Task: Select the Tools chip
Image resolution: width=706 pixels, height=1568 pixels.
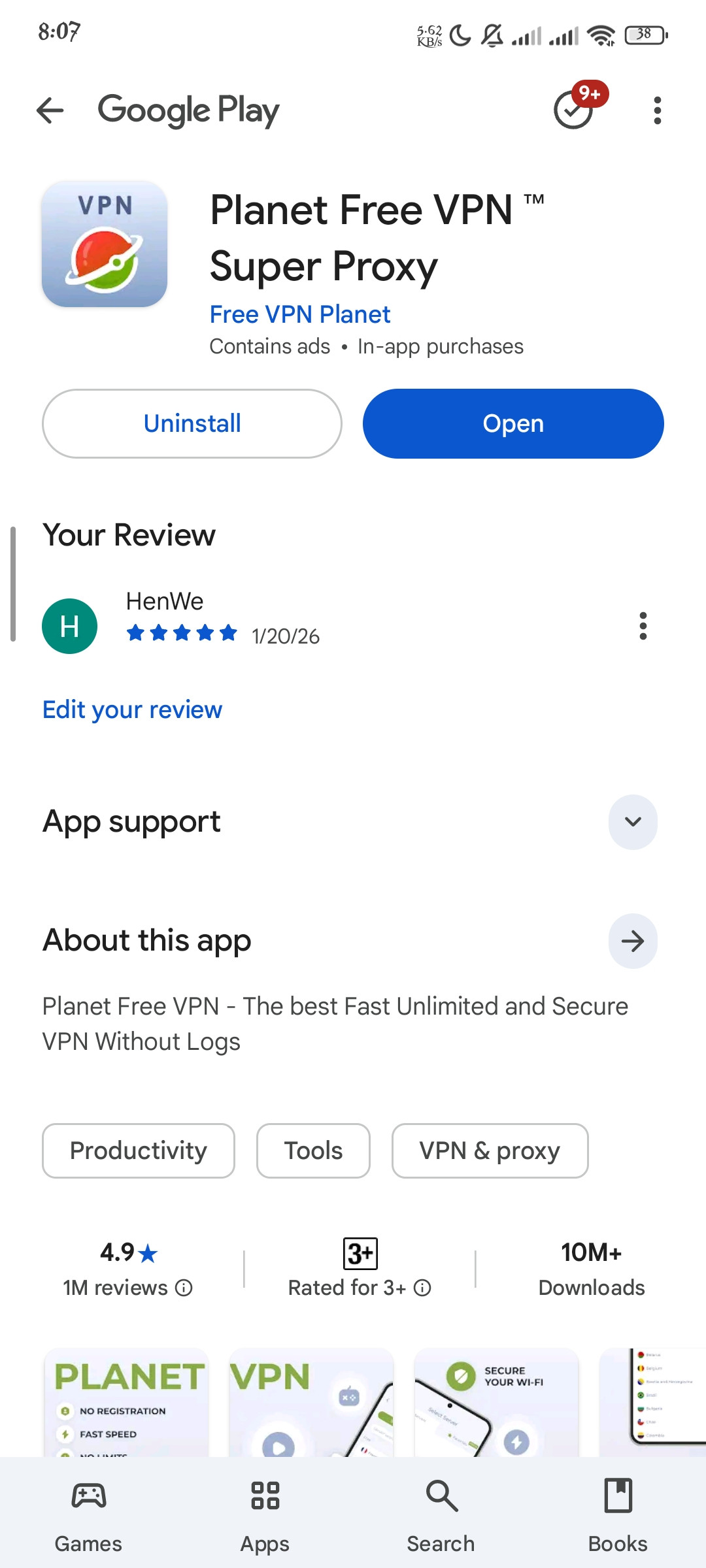Action: (313, 1151)
